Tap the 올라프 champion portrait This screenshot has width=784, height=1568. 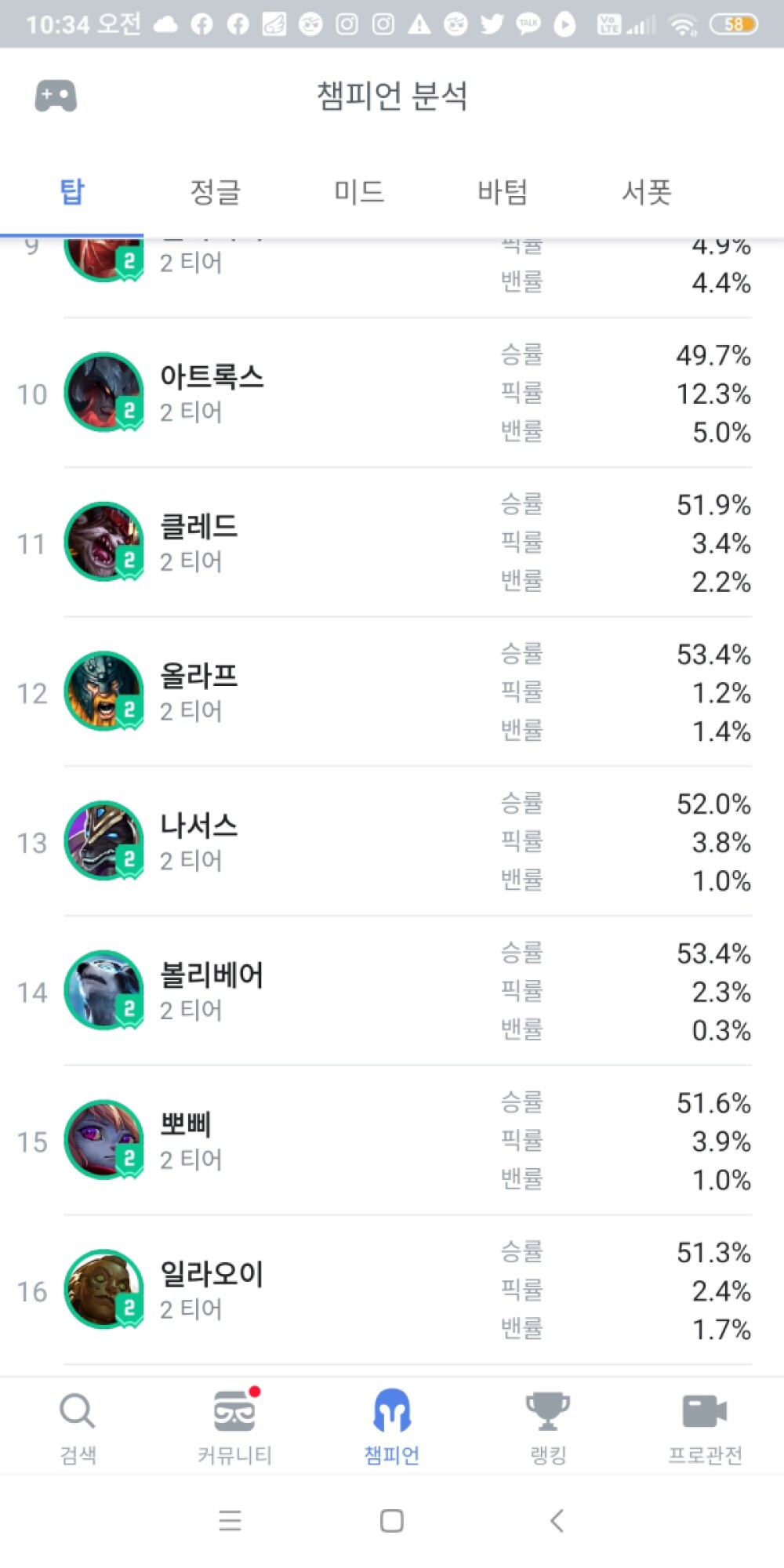103,691
